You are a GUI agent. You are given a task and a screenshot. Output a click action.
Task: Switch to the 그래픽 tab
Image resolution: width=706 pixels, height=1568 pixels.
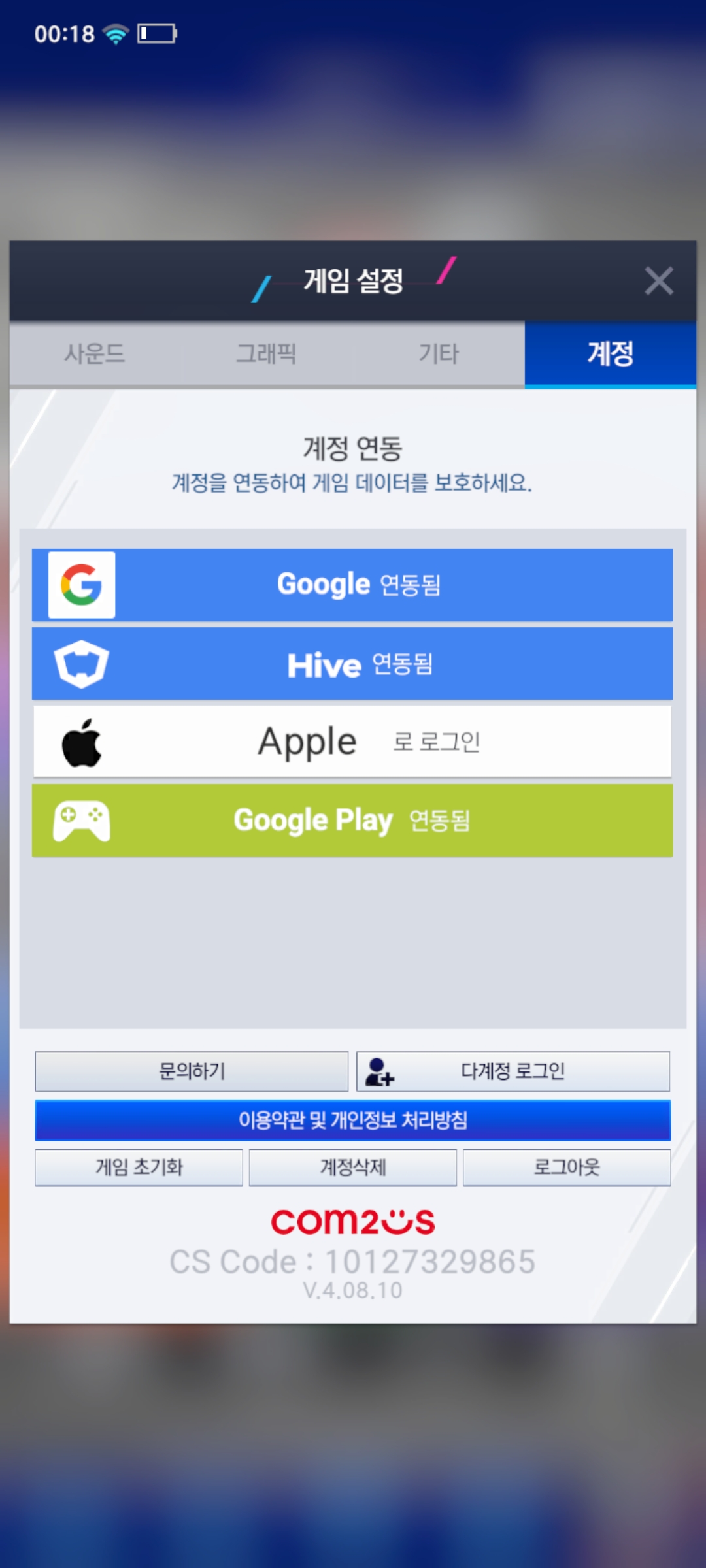266,354
